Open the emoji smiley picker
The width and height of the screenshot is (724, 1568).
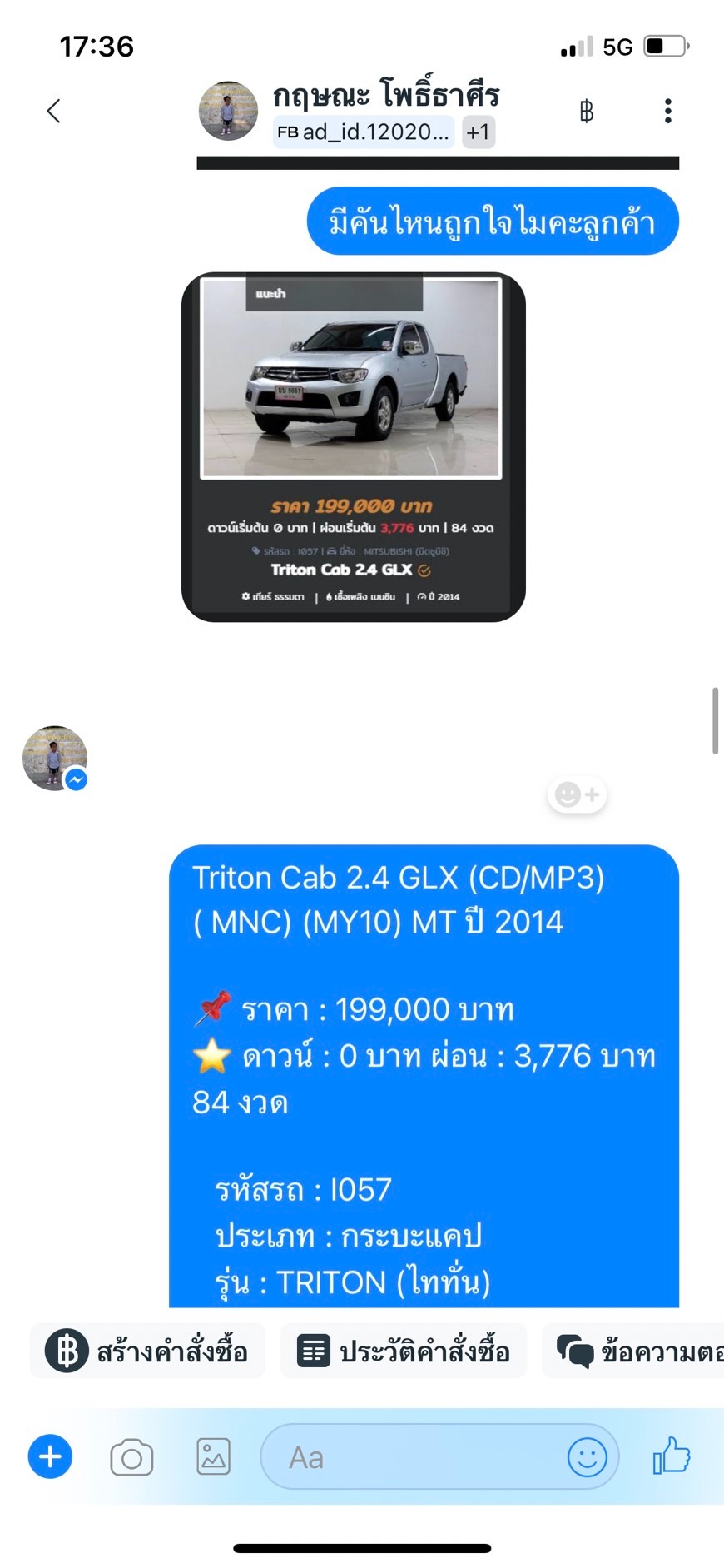coord(587,1457)
